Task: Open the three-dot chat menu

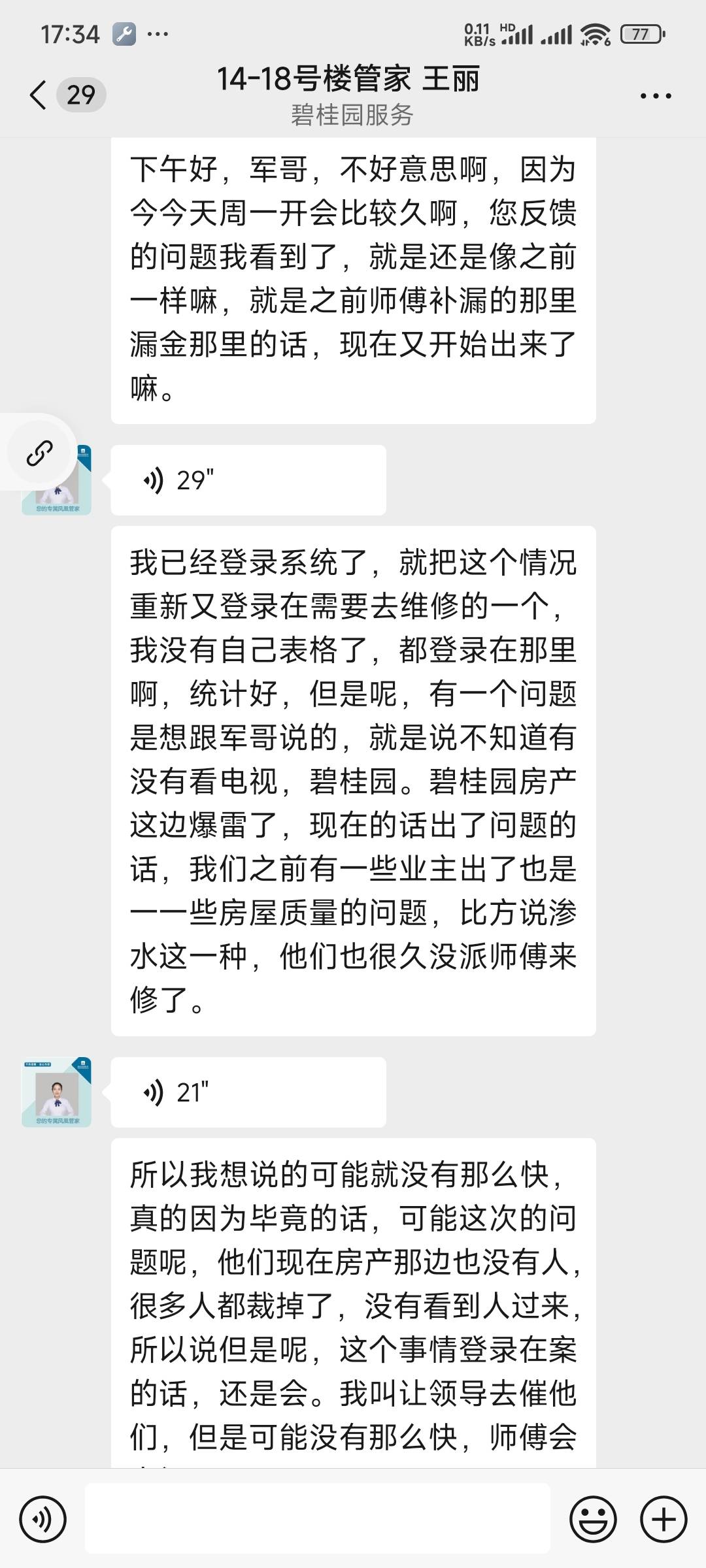Action: pyautogui.click(x=656, y=96)
